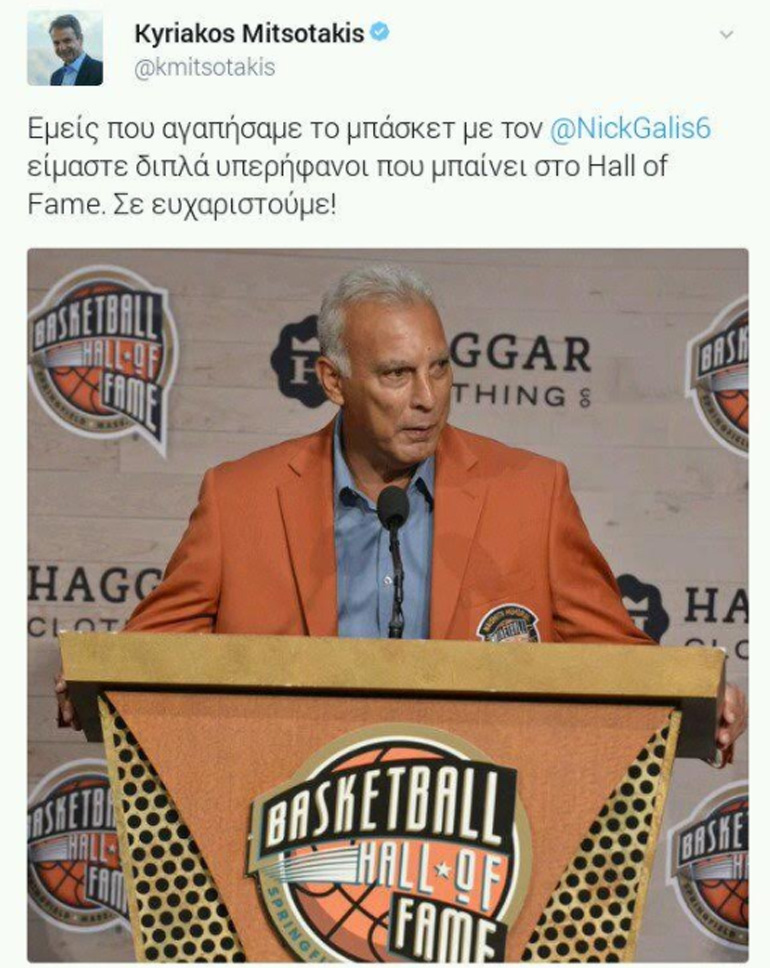View the Hall of Fame photo
The height and width of the screenshot is (968, 770).
pyautogui.click(x=387, y=604)
